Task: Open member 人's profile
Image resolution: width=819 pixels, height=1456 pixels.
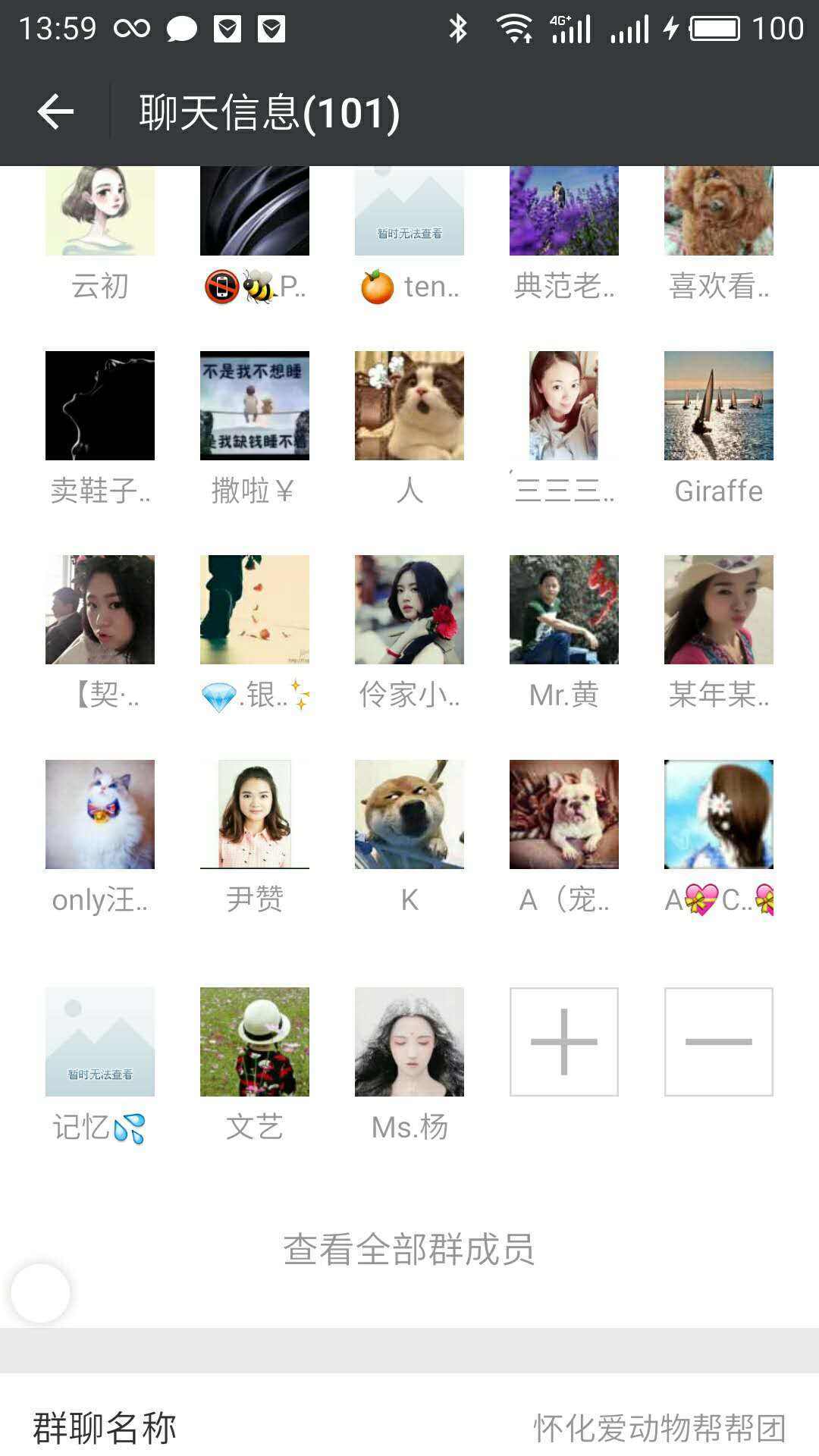Action: pos(409,406)
